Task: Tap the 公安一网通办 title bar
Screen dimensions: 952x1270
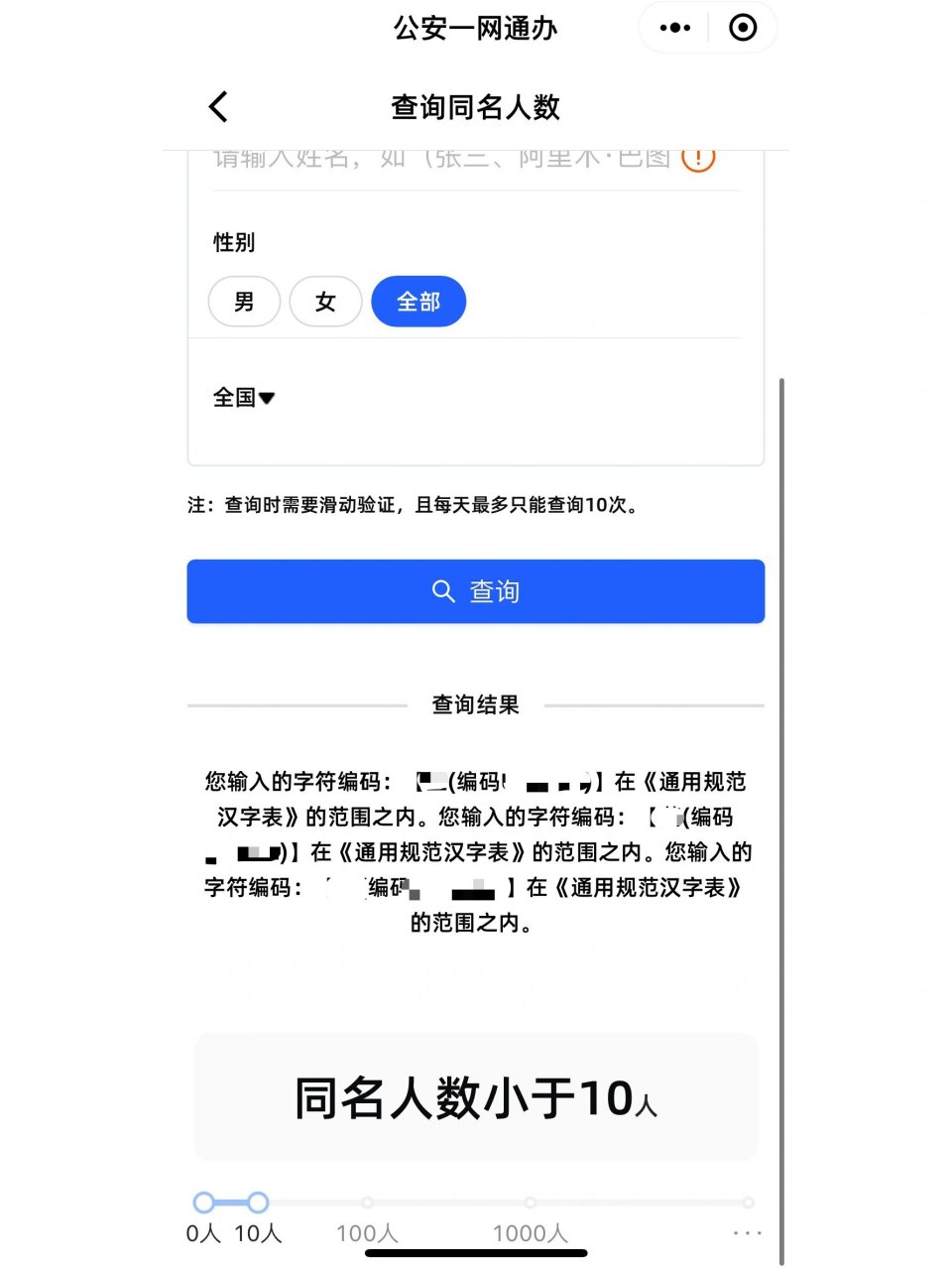Action: [475, 29]
